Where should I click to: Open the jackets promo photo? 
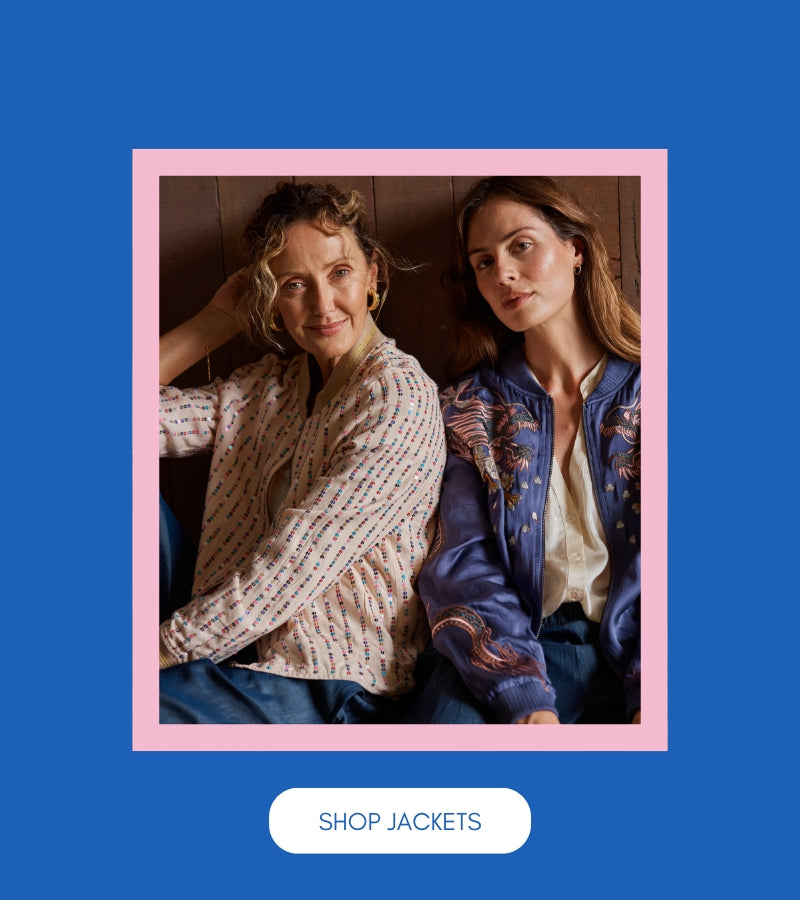click(x=400, y=450)
